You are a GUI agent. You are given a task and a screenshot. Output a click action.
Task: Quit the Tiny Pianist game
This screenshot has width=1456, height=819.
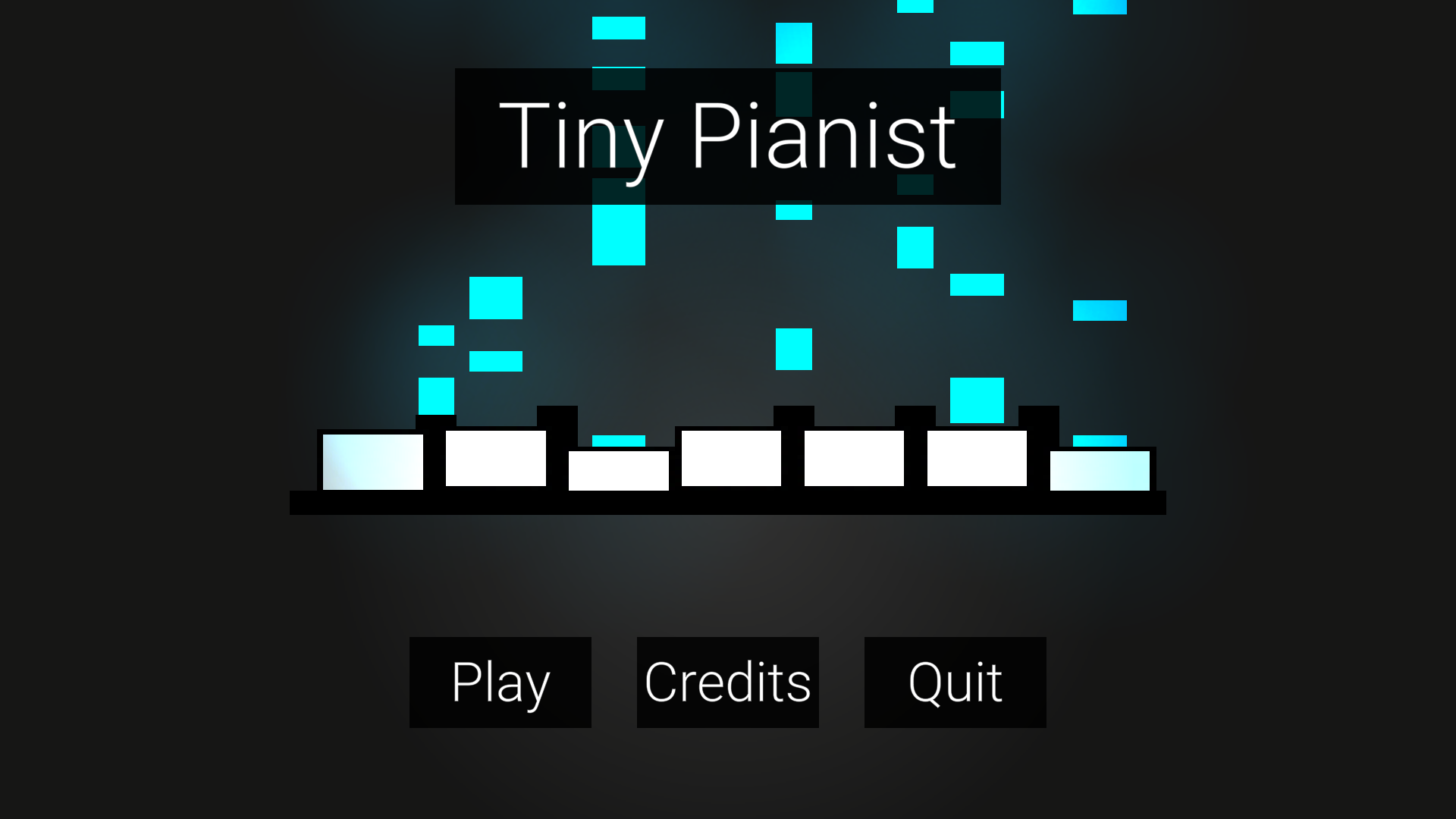coord(955,682)
